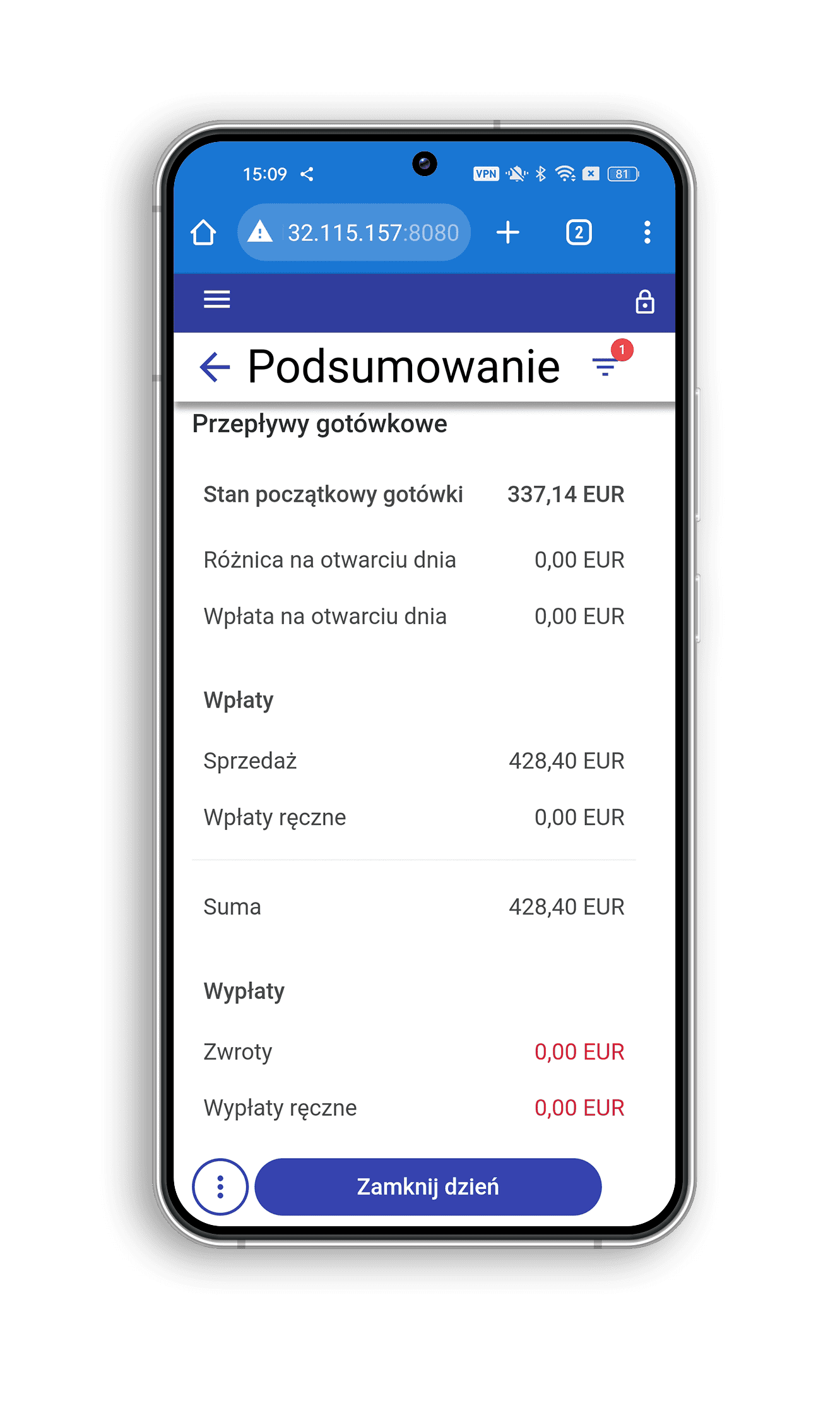
Task: Go back using the arrow beside Podsumowanie
Action: pos(215,367)
